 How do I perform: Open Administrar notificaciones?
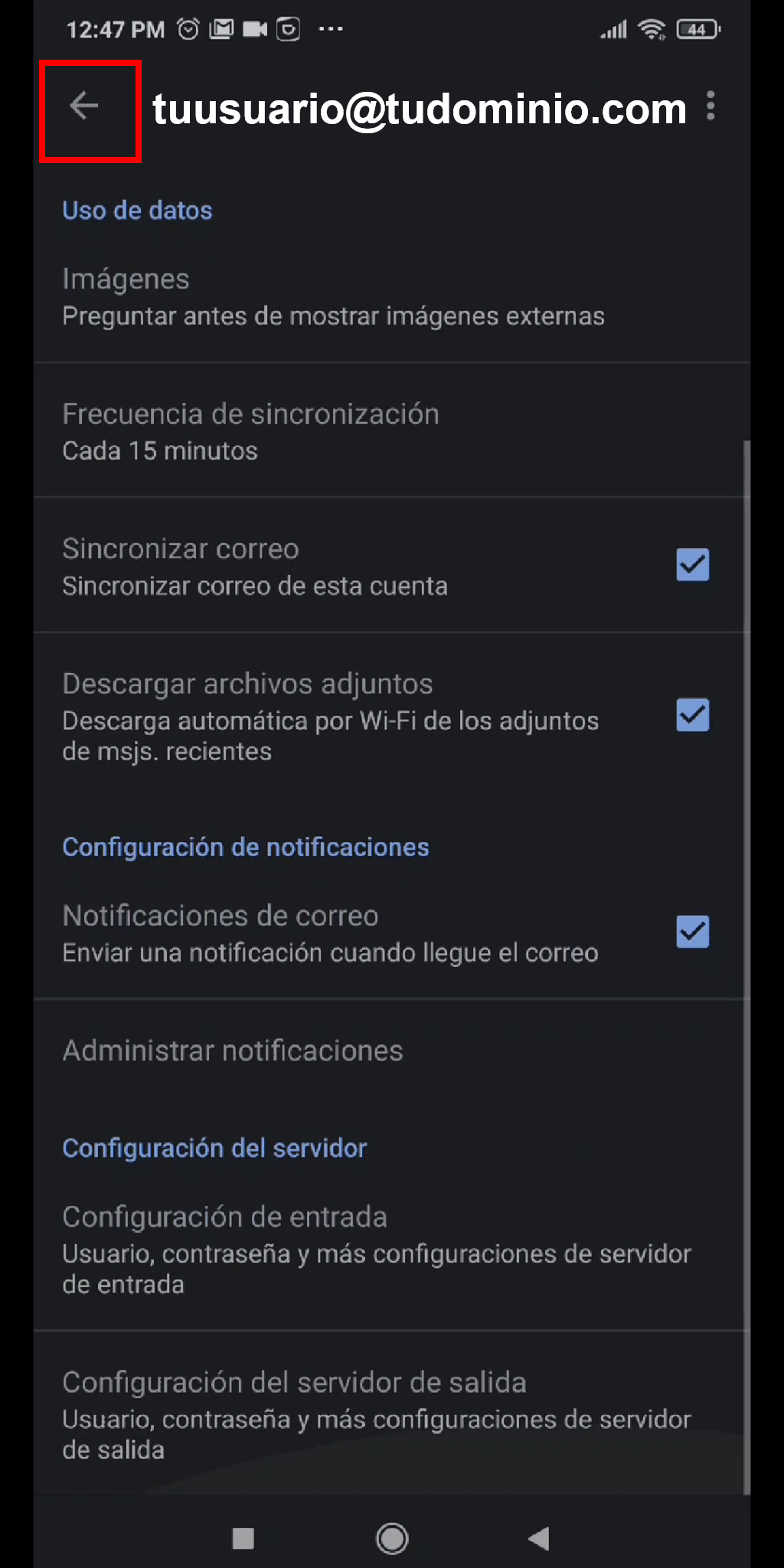point(391,1051)
